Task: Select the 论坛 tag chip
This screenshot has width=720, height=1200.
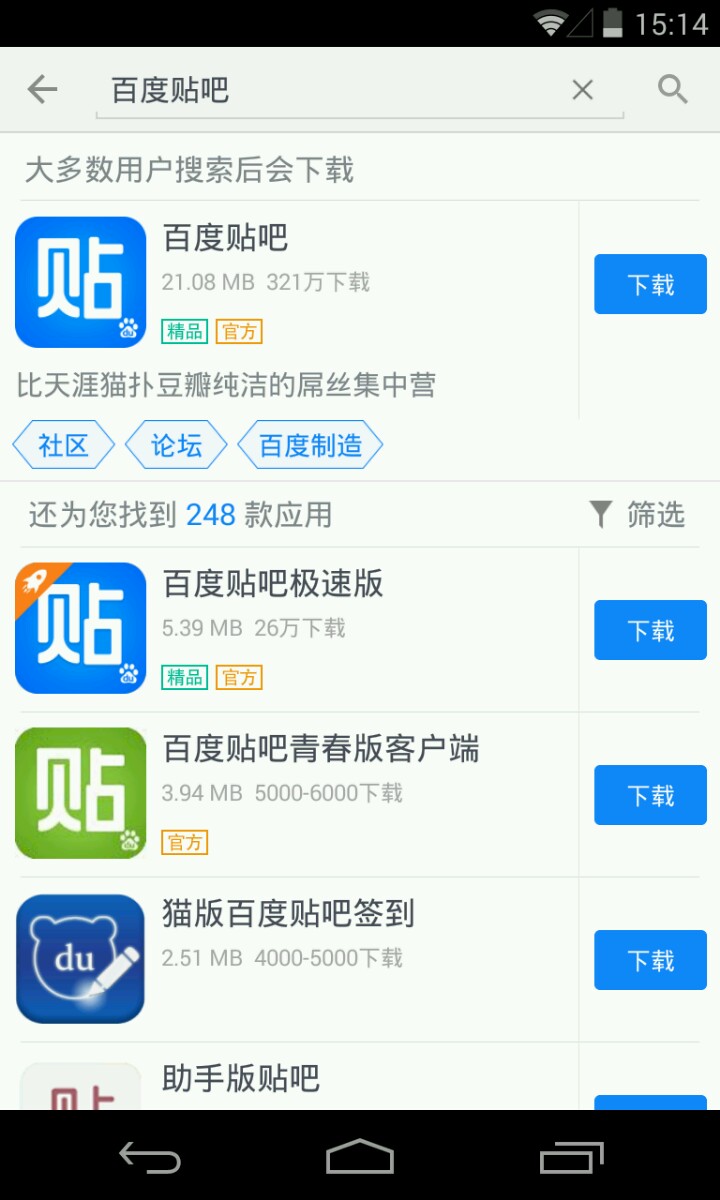Action: [x=176, y=446]
